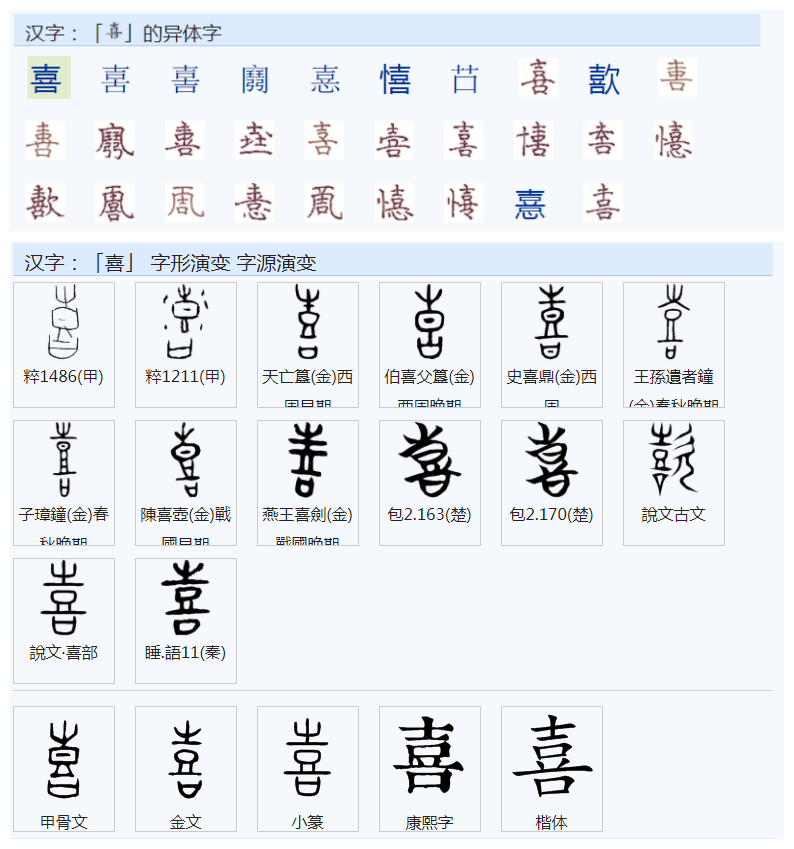Open the 粹1211(甲) glyph image

coord(186,328)
